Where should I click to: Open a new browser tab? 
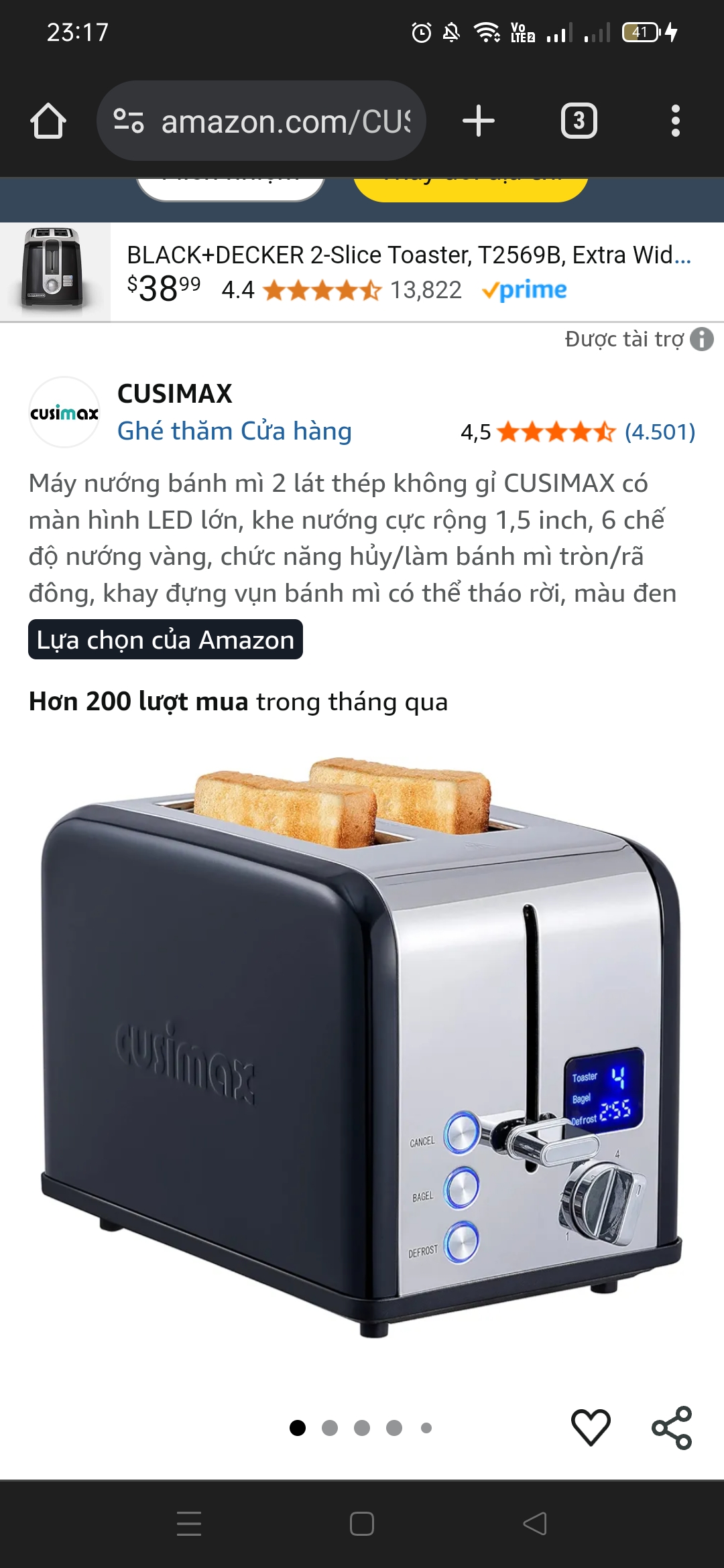point(479,121)
